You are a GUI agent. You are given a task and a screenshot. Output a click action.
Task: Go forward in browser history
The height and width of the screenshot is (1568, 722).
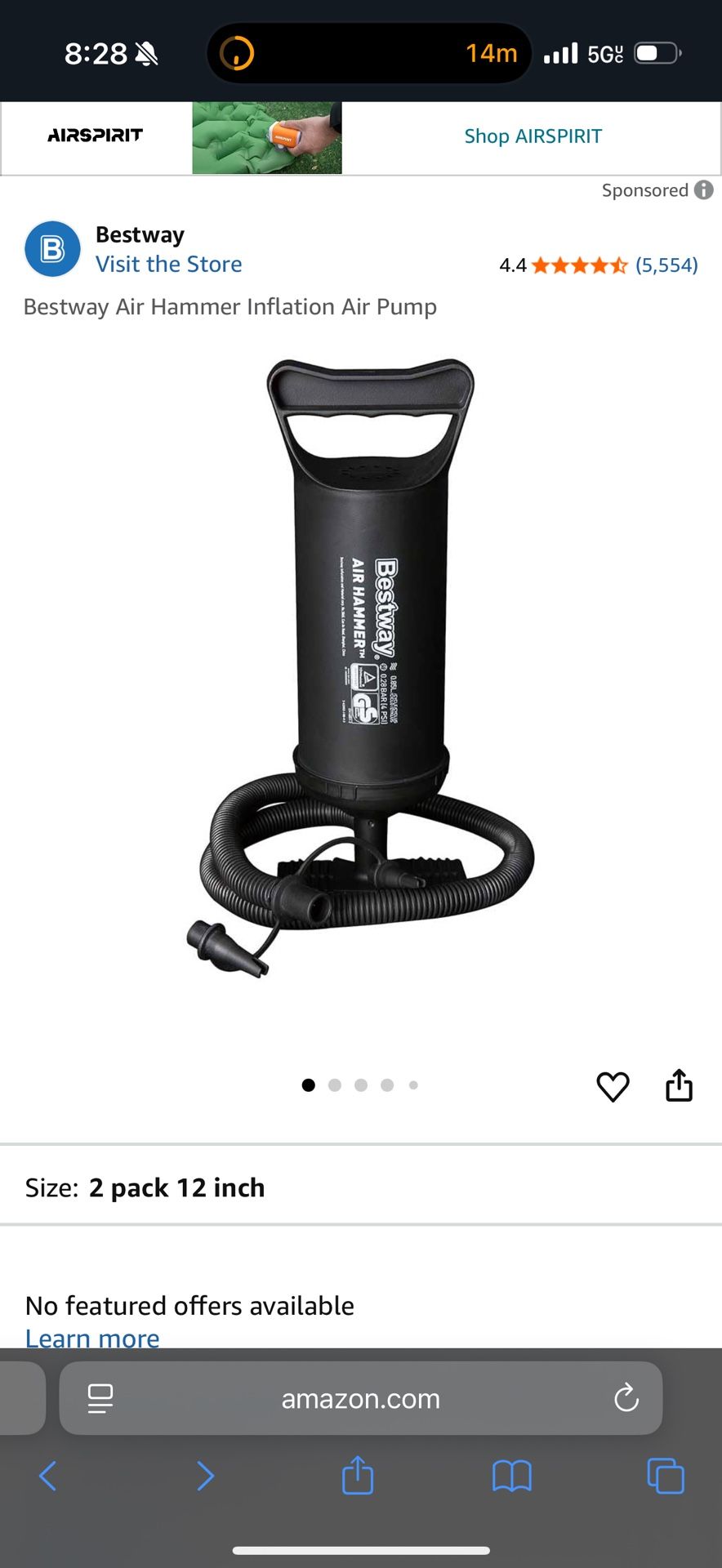tap(205, 1476)
